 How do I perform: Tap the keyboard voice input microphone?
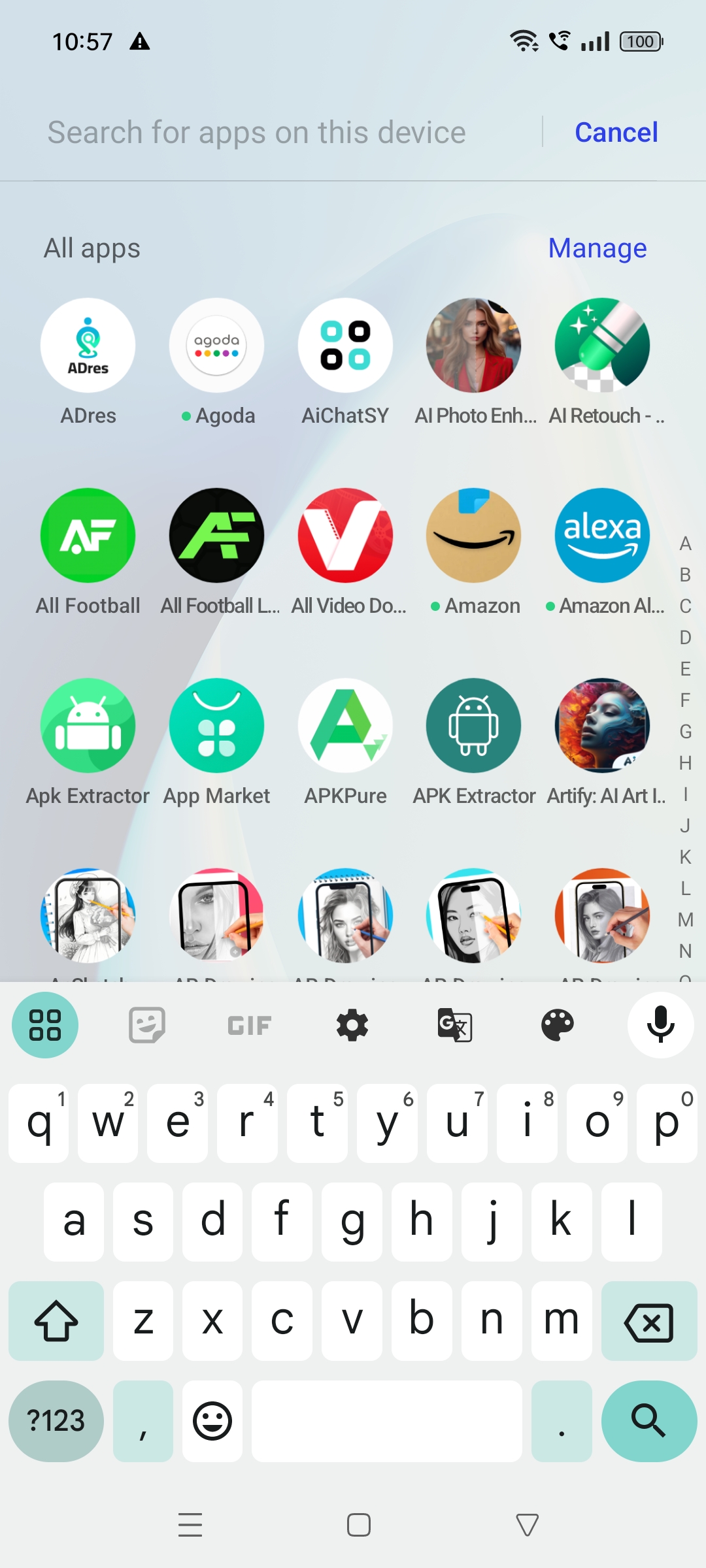pyautogui.click(x=660, y=1024)
